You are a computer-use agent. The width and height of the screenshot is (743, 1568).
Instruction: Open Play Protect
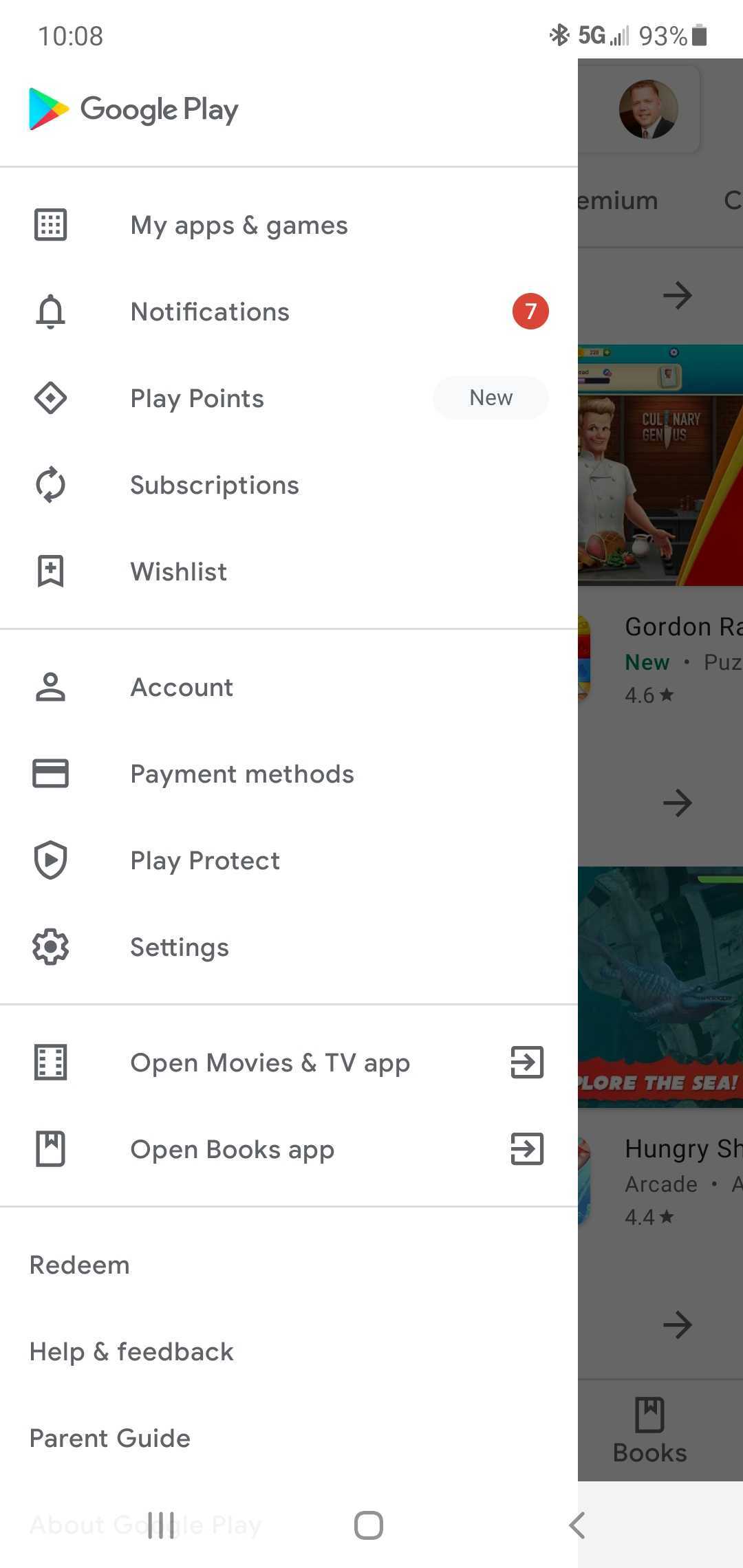click(205, 861)
